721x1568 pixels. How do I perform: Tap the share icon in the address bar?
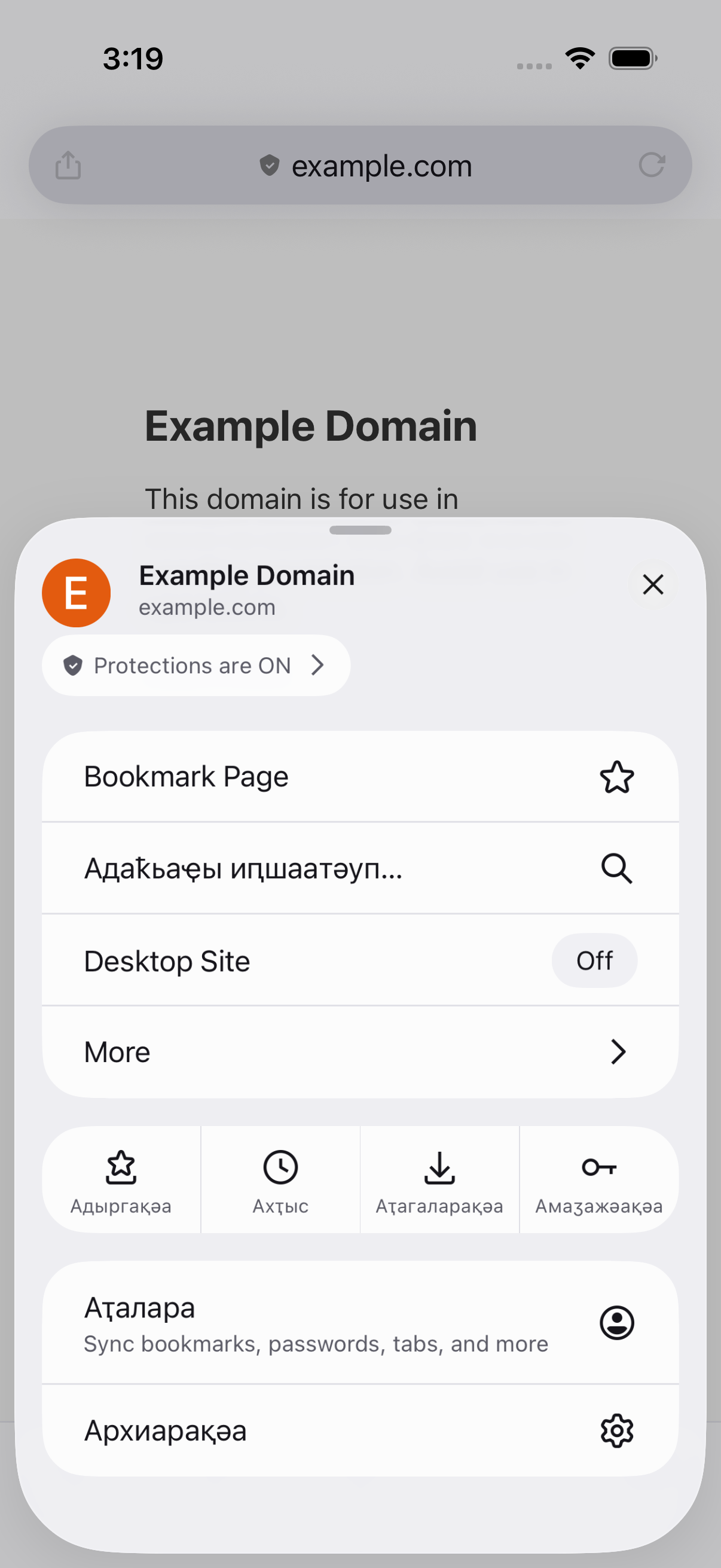pos(68,165)
